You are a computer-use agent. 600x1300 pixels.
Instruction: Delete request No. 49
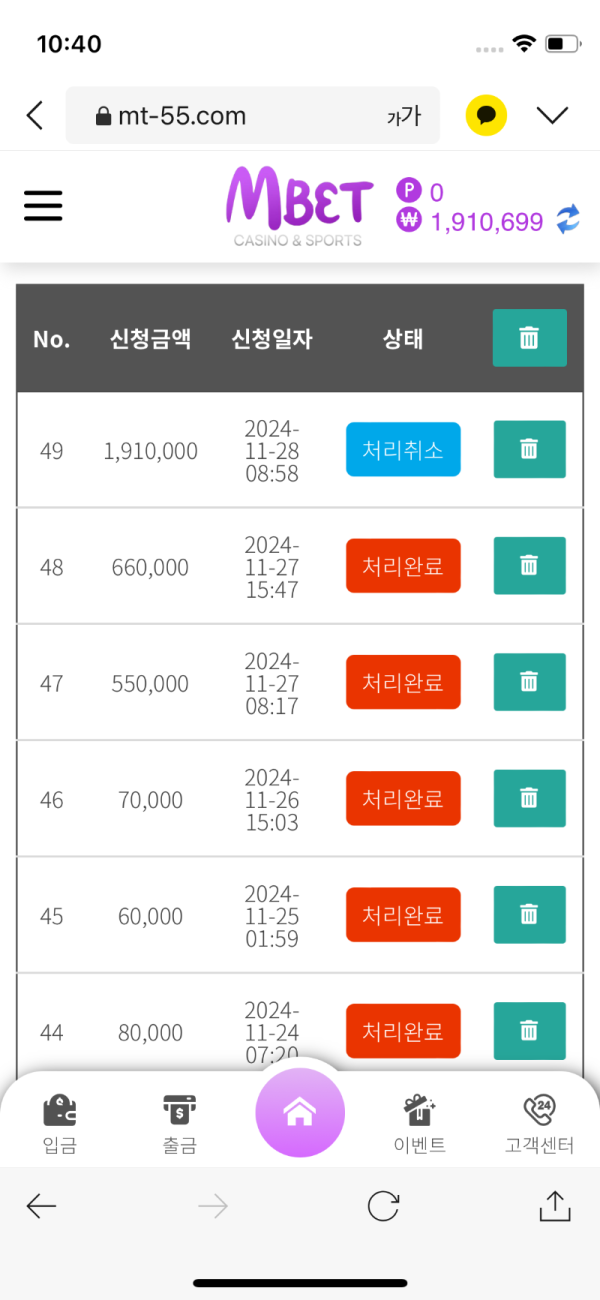coord(529,449)
